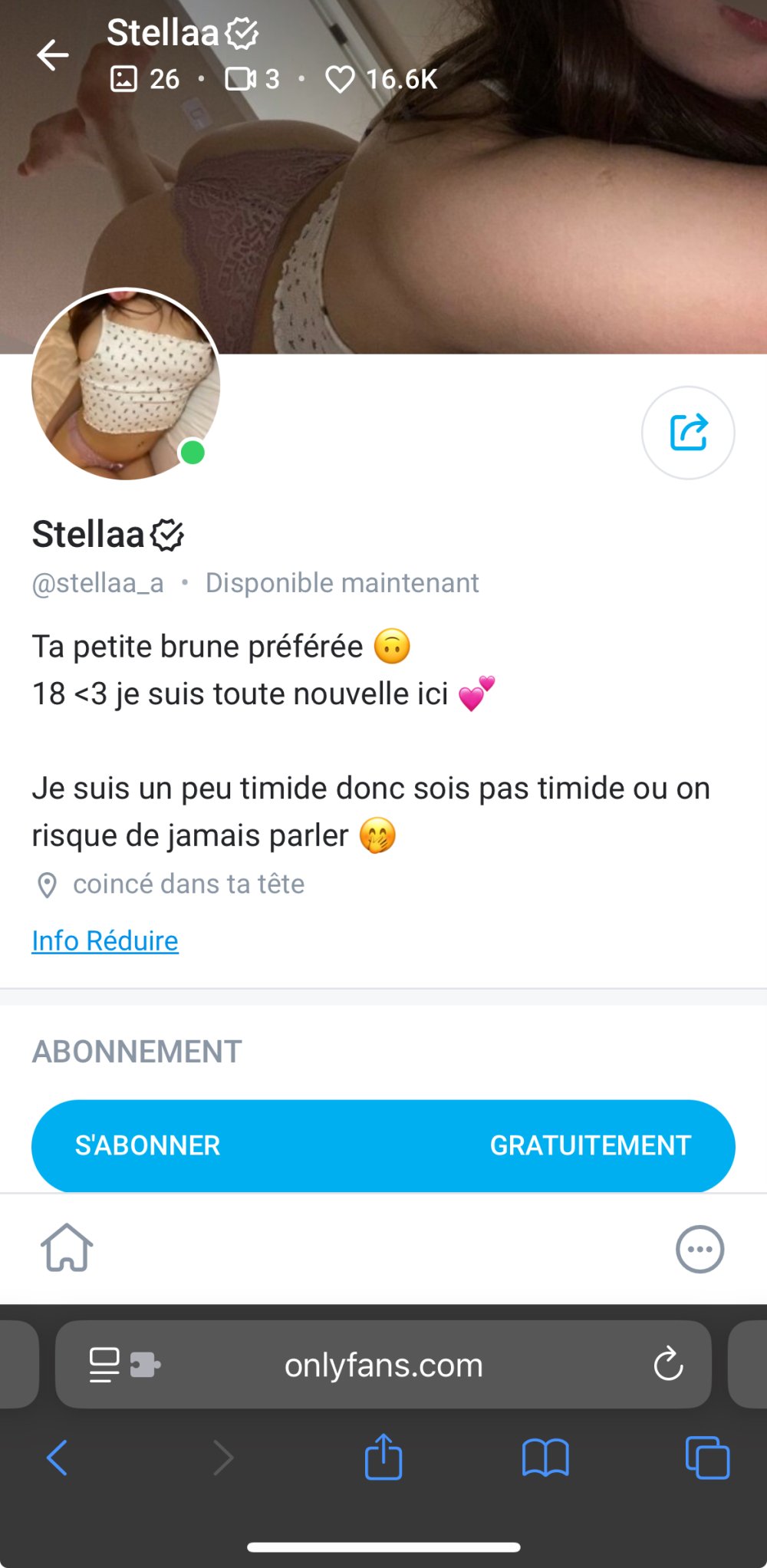
Task: Open Safari page settings icon
Action: (x=106, y=1365)
